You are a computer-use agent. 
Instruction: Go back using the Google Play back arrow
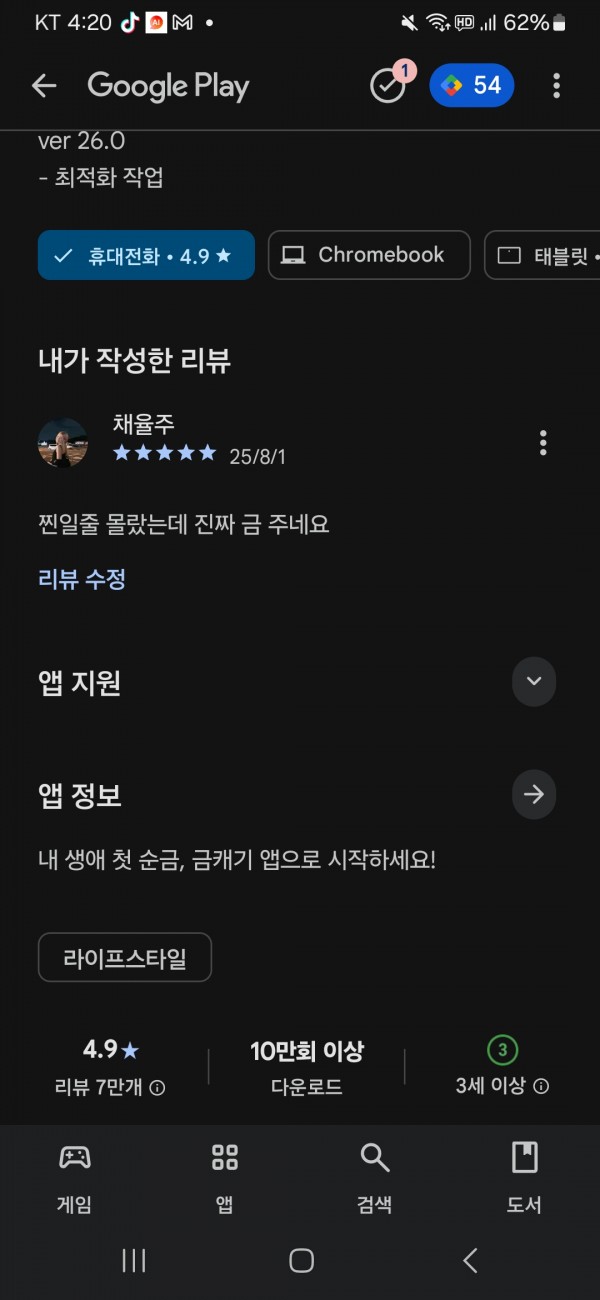click(x=44, y=86)
